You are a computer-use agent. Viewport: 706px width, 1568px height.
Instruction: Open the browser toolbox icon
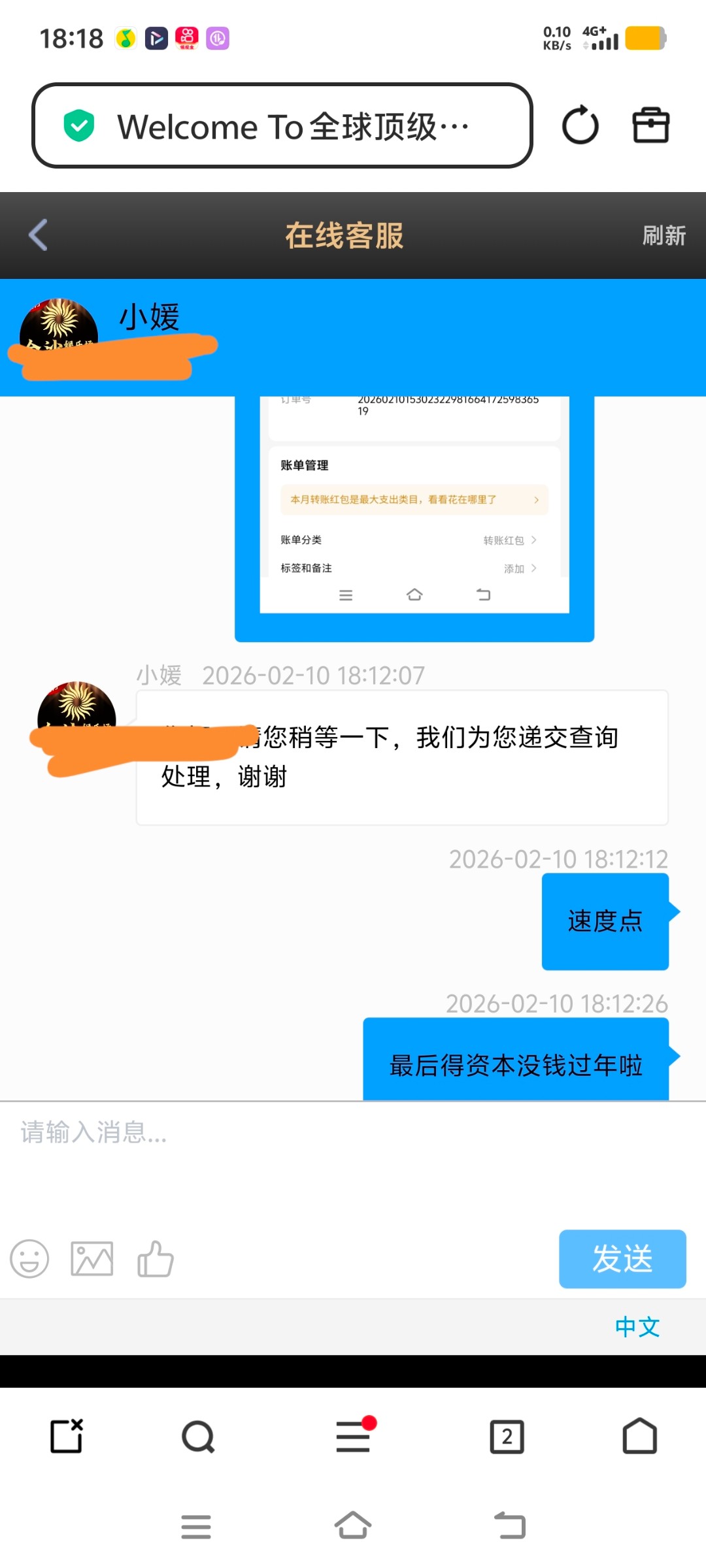650,125
